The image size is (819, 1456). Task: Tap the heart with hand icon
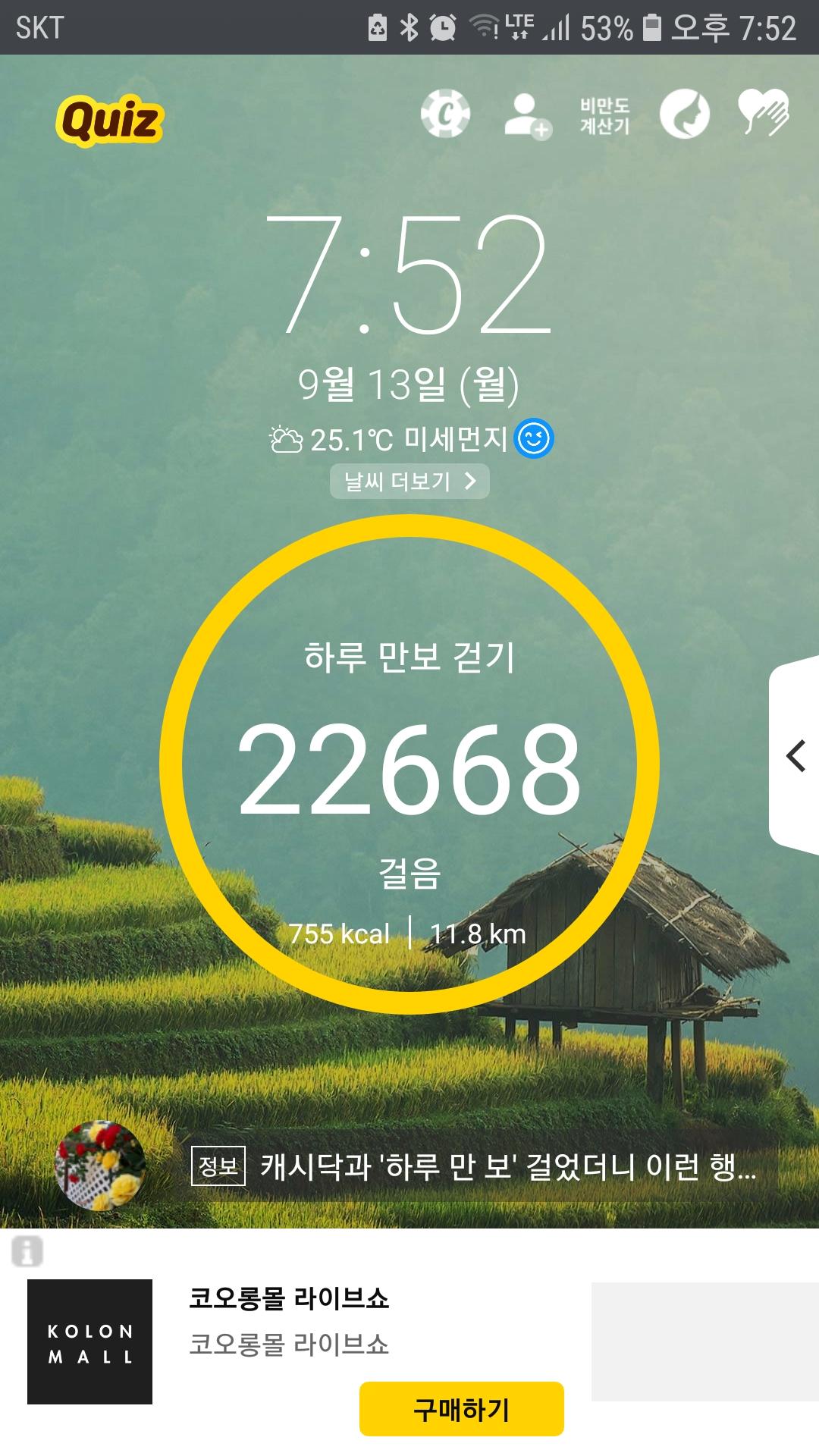(764, 113)
